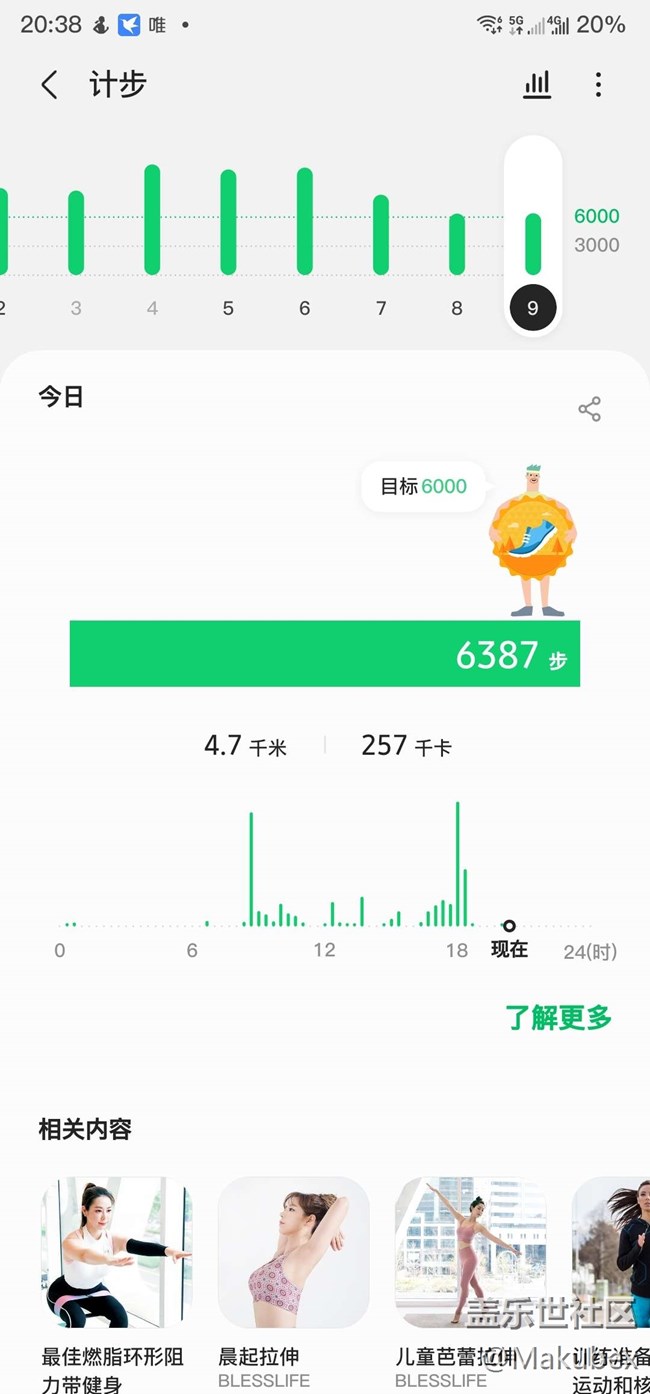Go back from the 计步 screen
The width and height of the screenshot is (650, 1394).
[49, 85]
